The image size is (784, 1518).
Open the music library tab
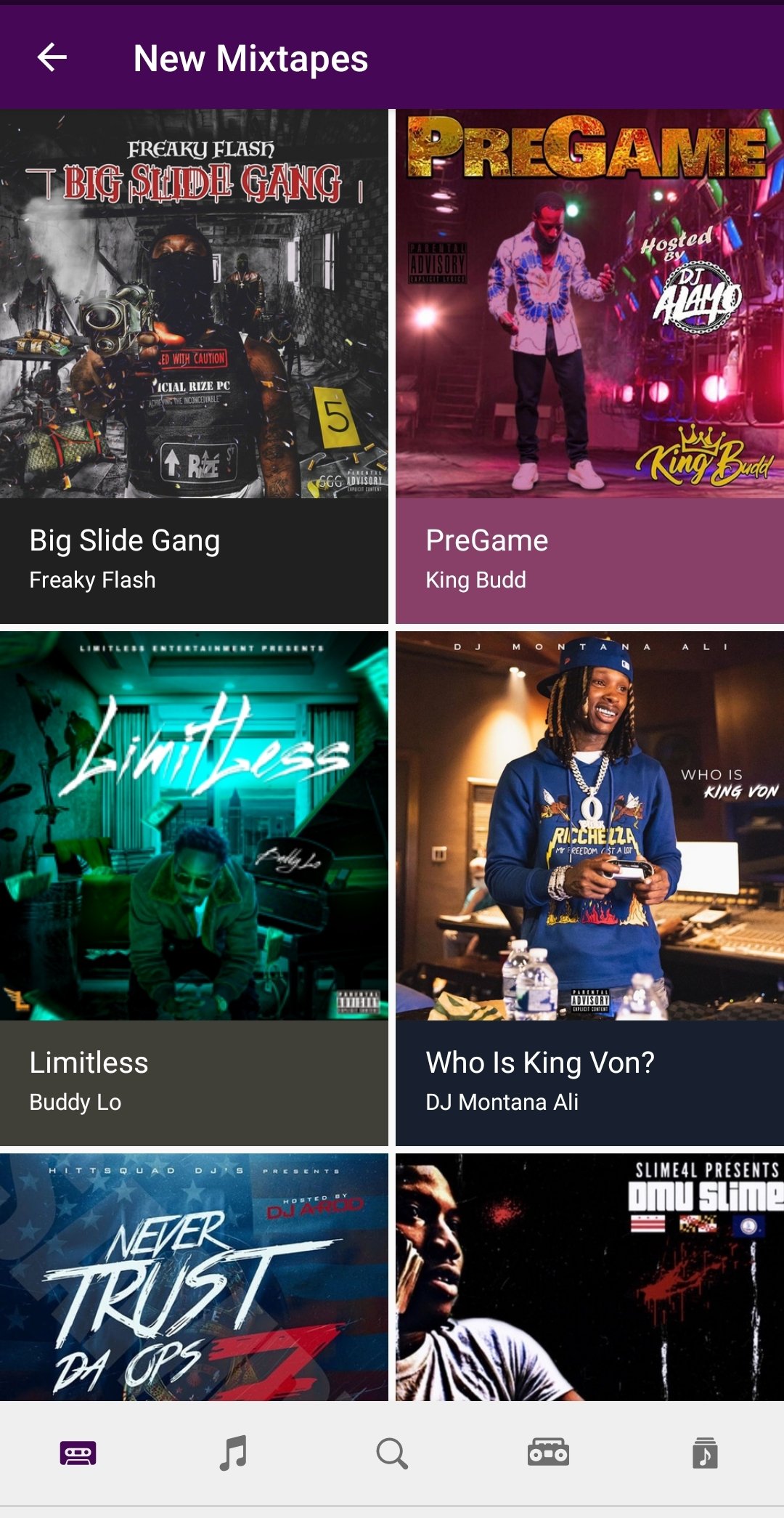tap(705, 1453)
